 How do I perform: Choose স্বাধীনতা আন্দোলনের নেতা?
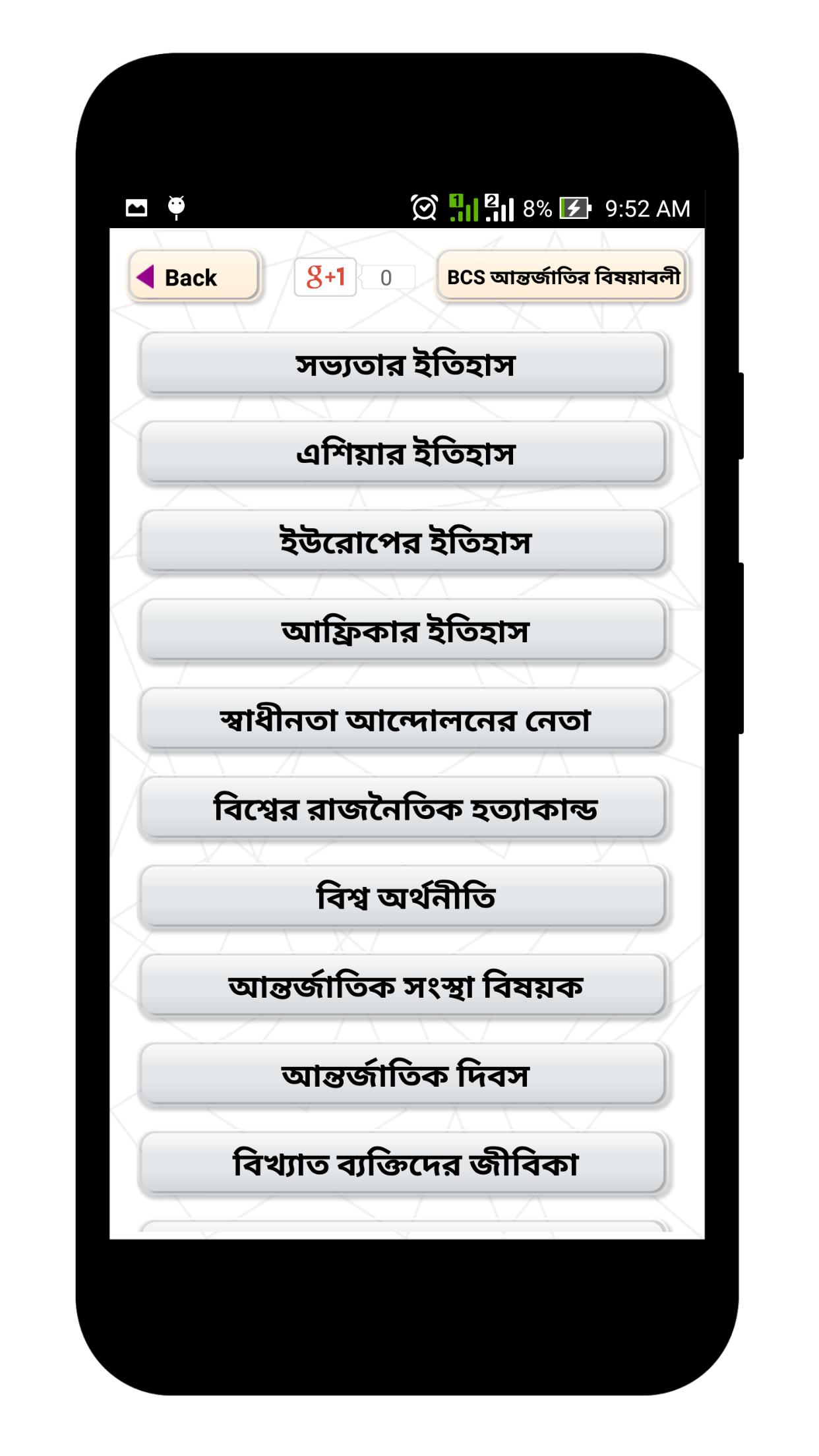[x=404, y=719]
